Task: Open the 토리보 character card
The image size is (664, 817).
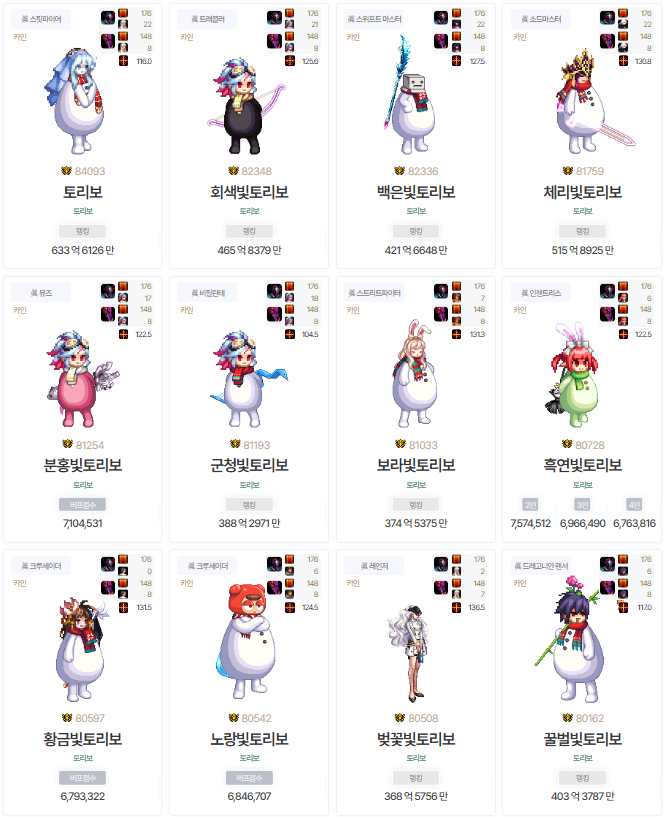Action: tap(83, 192)
